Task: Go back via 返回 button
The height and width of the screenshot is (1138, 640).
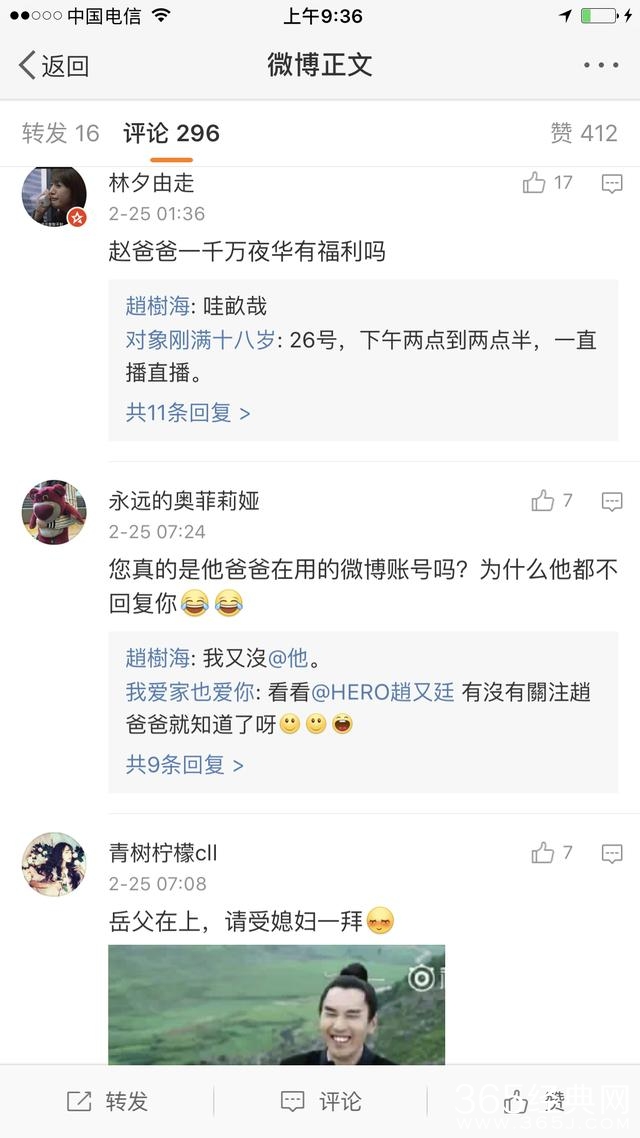Action: tap(55, 66)
